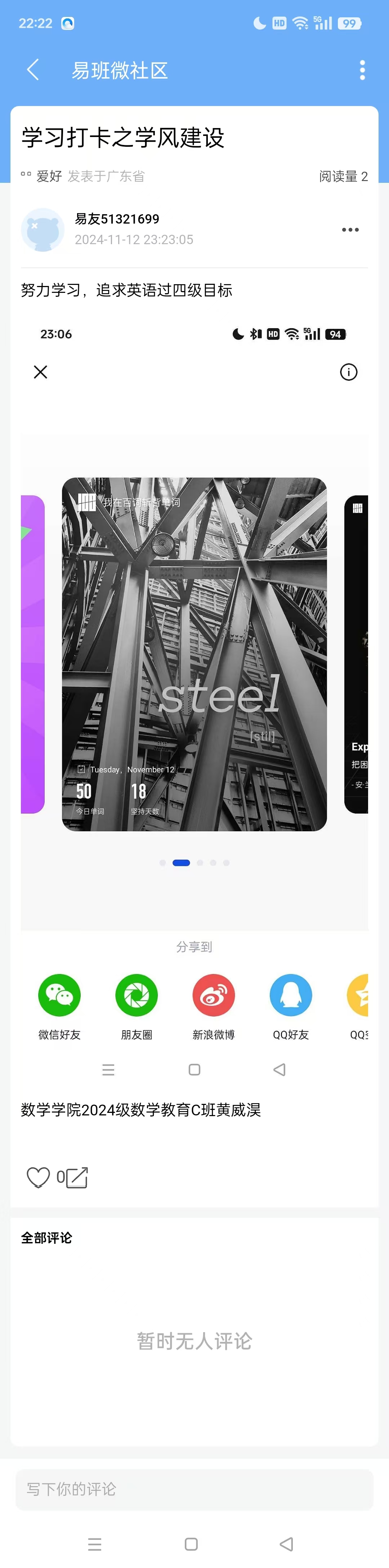This screenshot has width=389, height=1568.
Task: Open post options next to 易友51321699
Action: coord(350,229)
